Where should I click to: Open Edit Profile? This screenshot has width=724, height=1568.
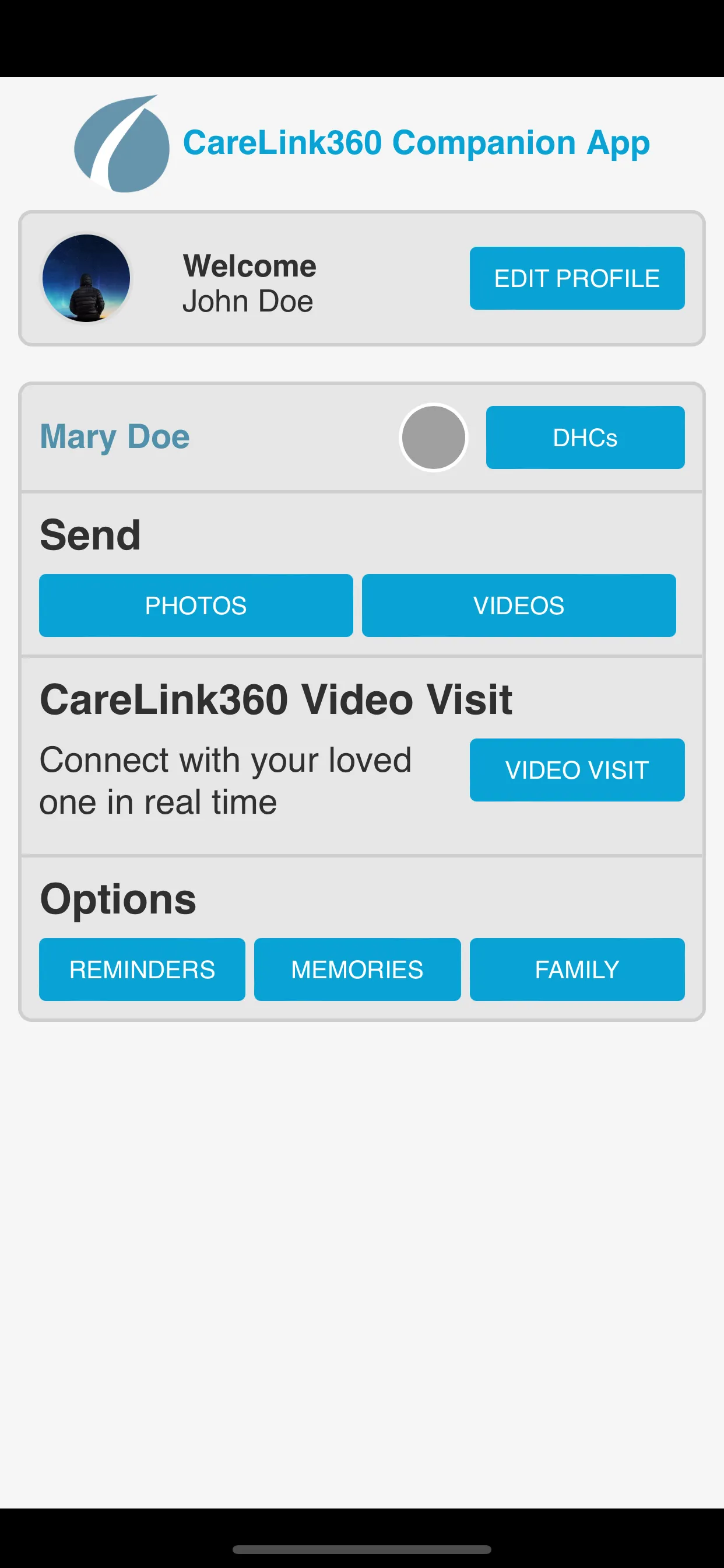click(577, 278)
